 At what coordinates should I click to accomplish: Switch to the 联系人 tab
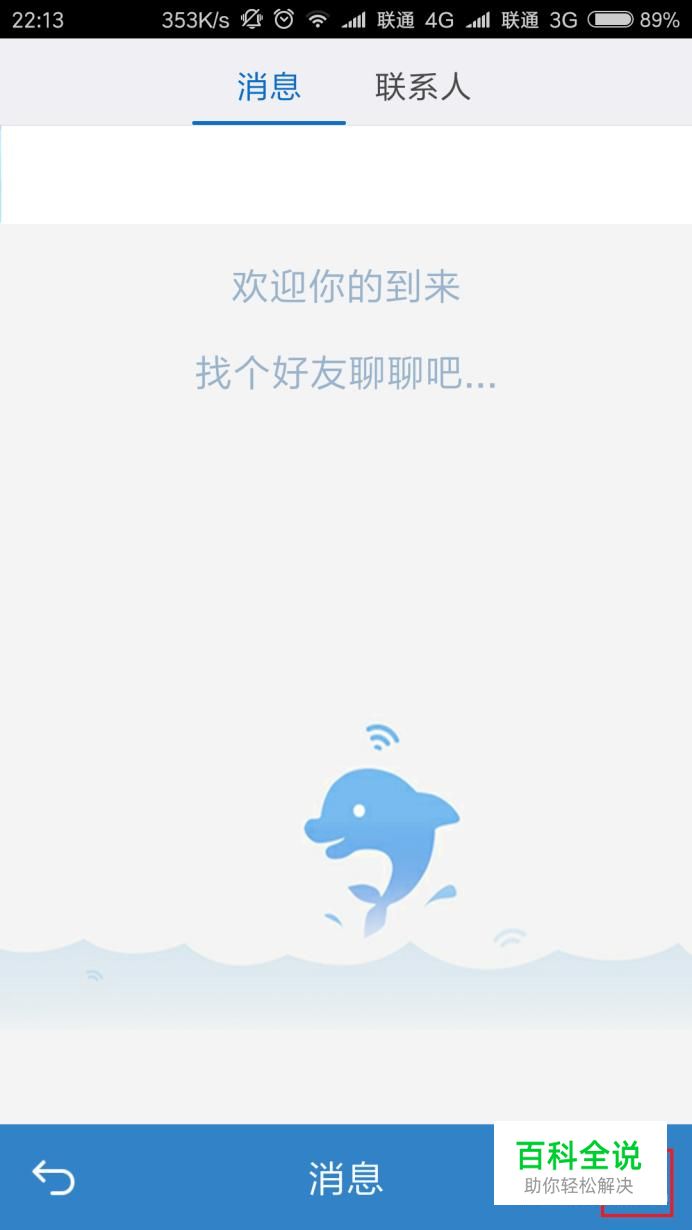tap(422, 87)
